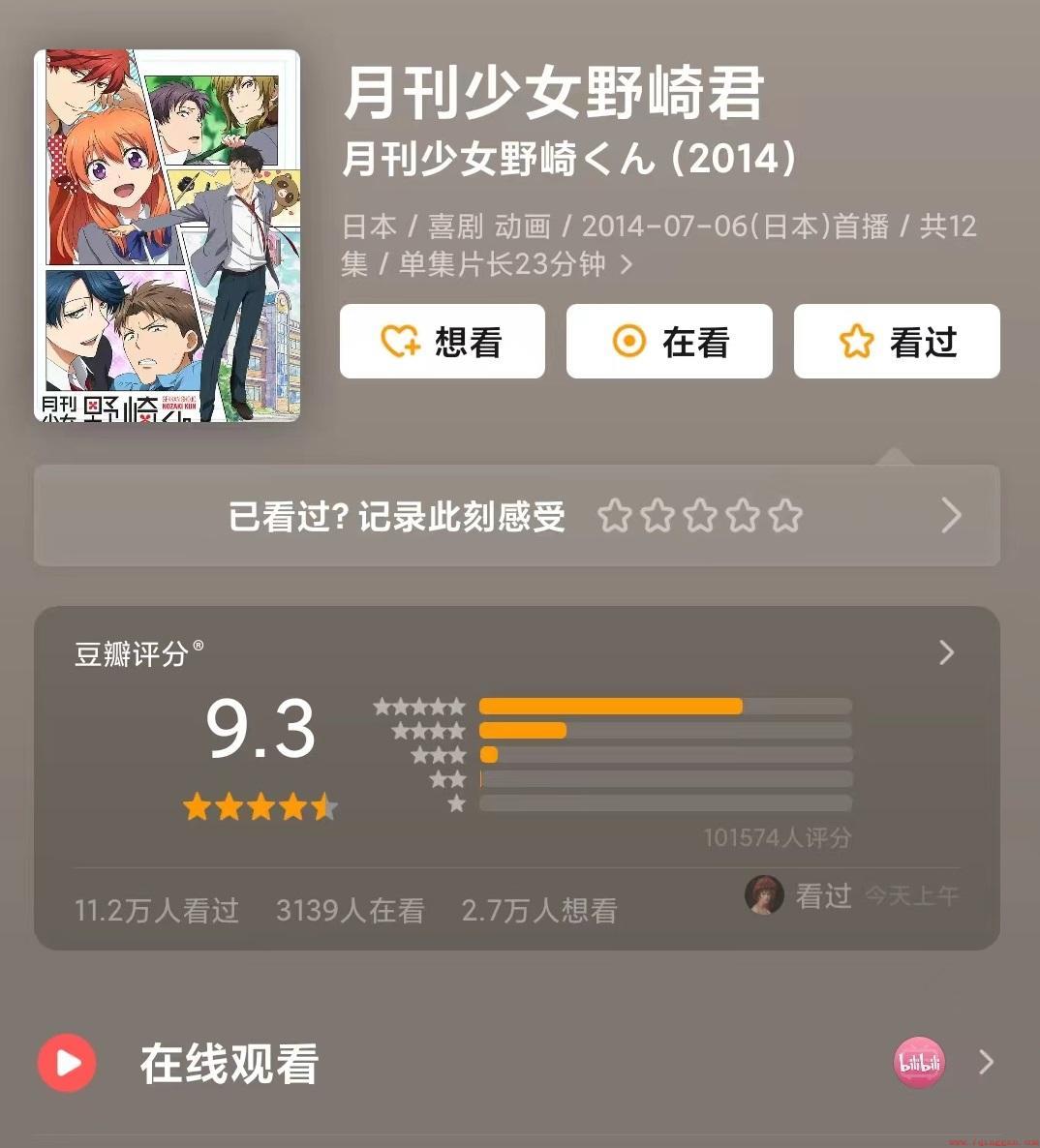Mark as 看过 (already watched)

click(897, 342)
